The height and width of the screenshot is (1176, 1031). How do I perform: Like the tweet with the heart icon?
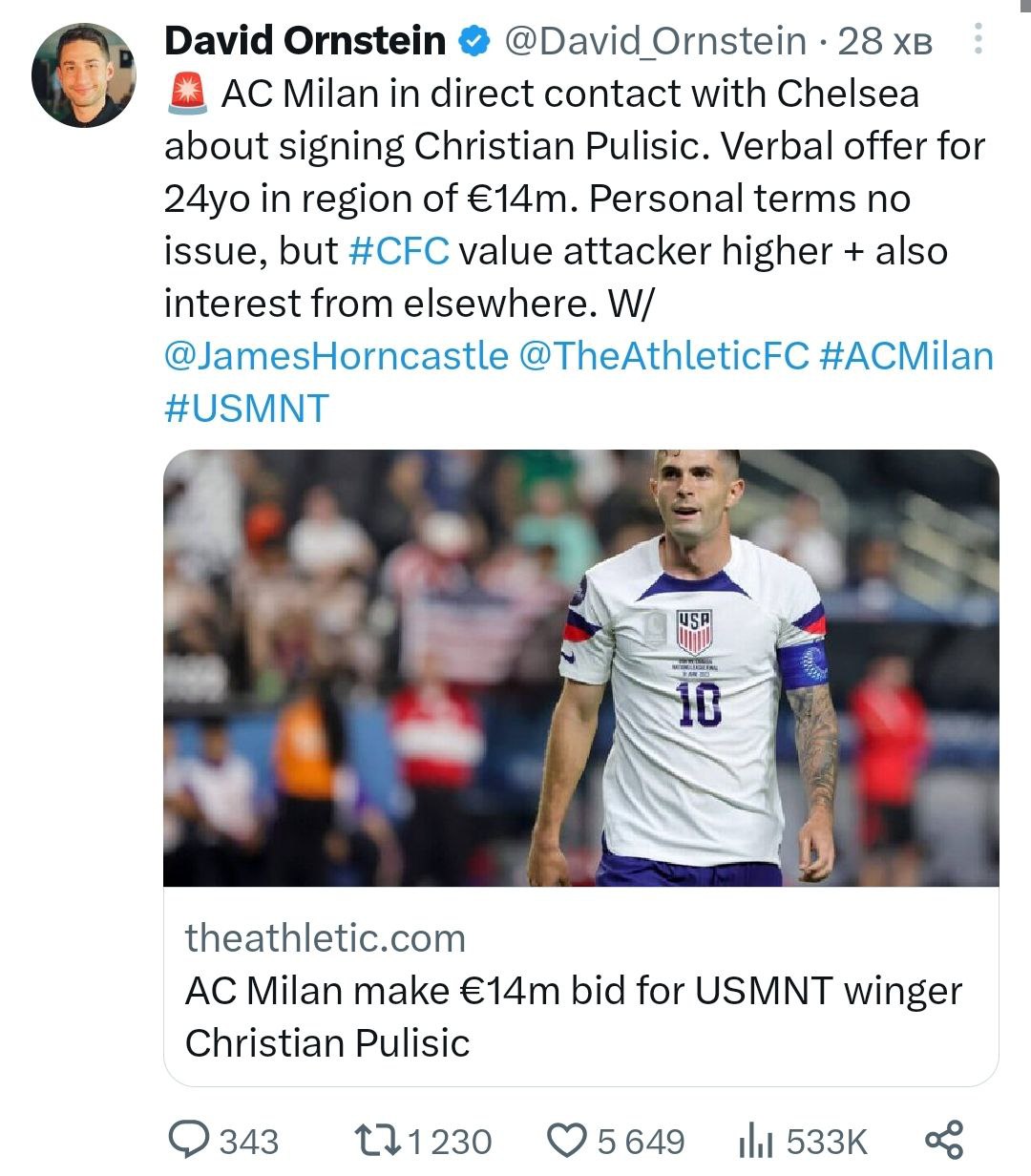(x=568, y=1141)
